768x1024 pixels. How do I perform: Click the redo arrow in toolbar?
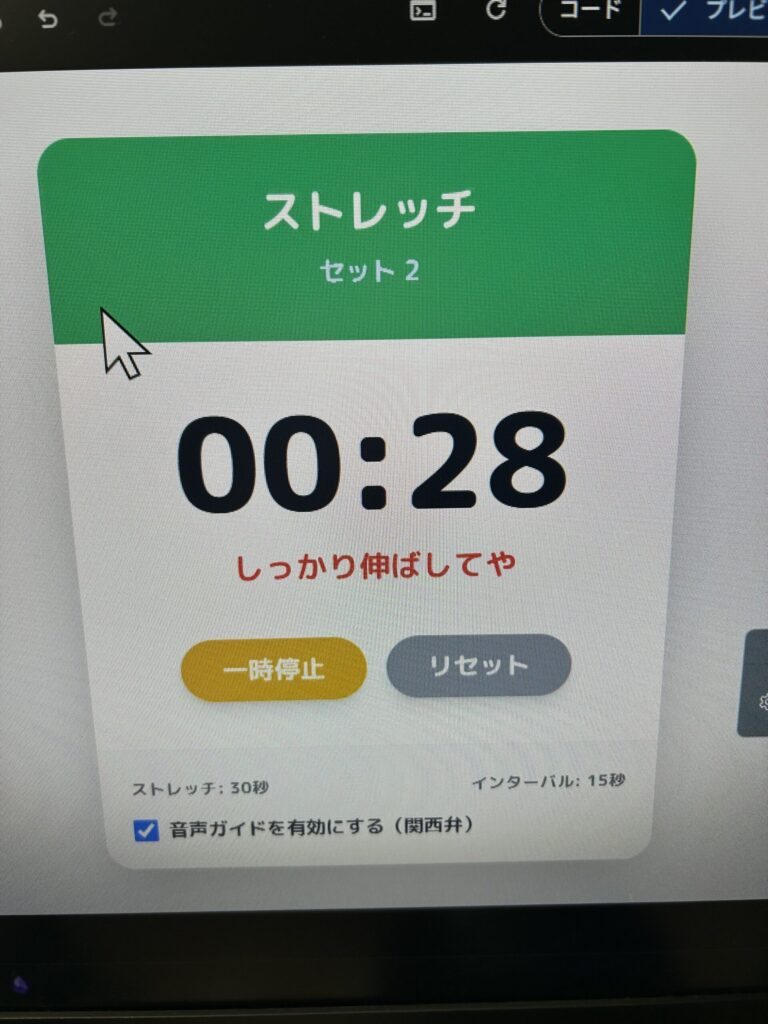coord(108,16)
